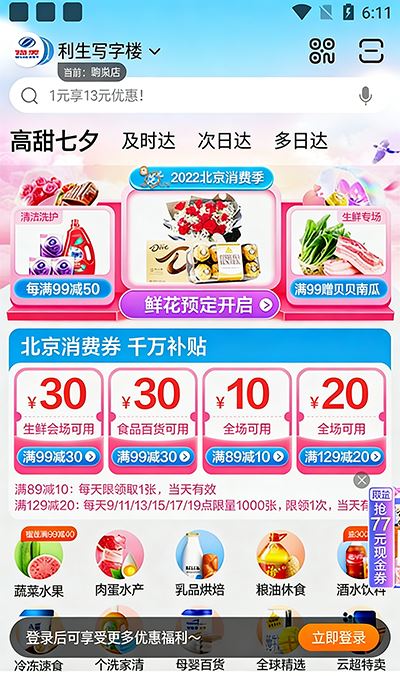Tap the 鲜花预定开启 button
This screenshot has width=400, height=676.
[199, 305]
